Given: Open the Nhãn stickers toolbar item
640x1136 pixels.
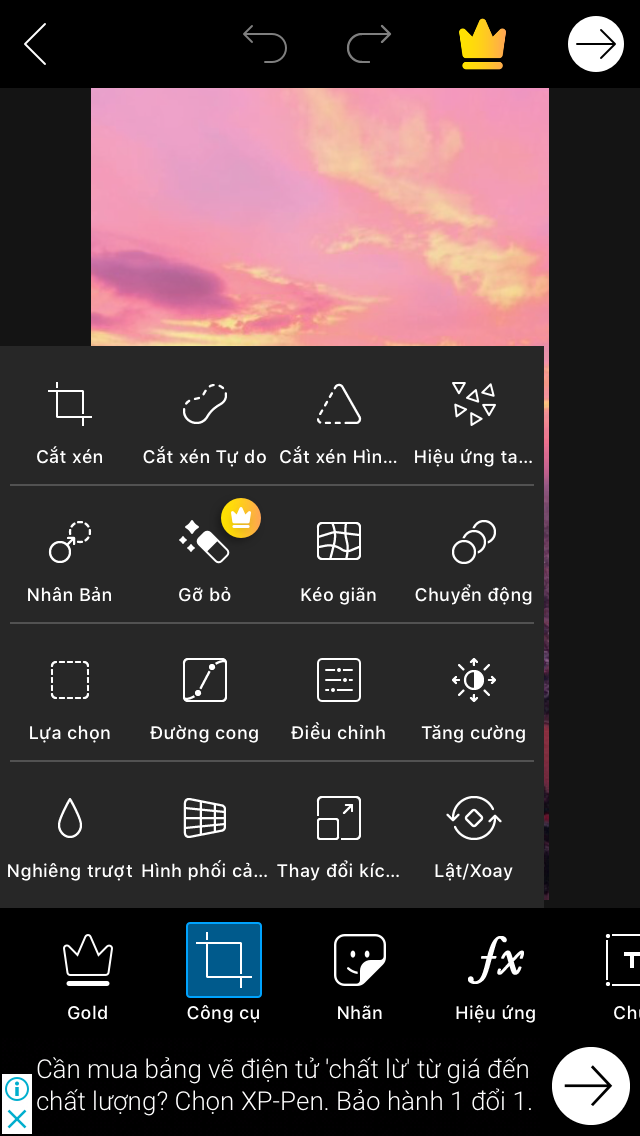Looking at the screenshot, I should [360, 976].
